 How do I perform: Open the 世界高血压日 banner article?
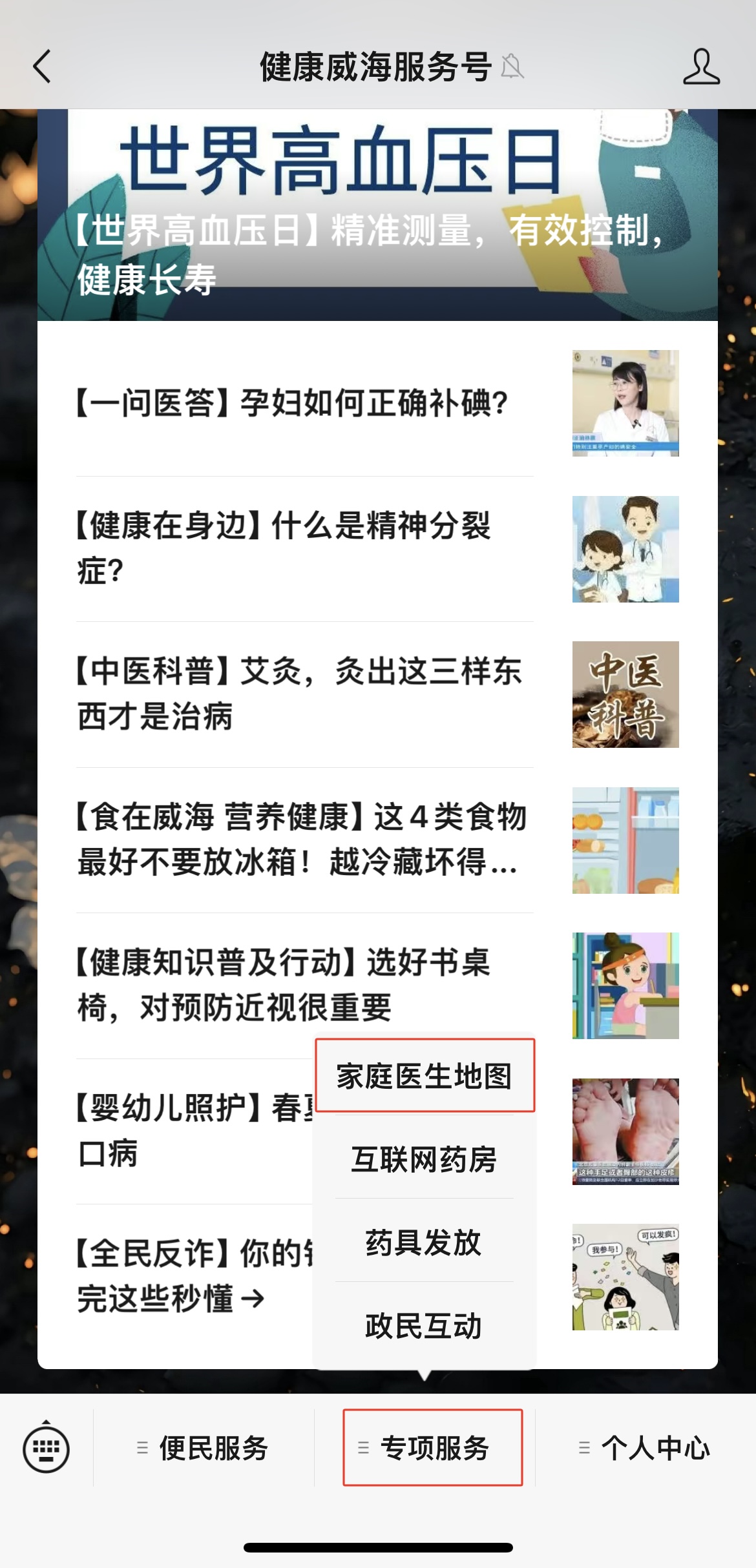tap(377, 215)
